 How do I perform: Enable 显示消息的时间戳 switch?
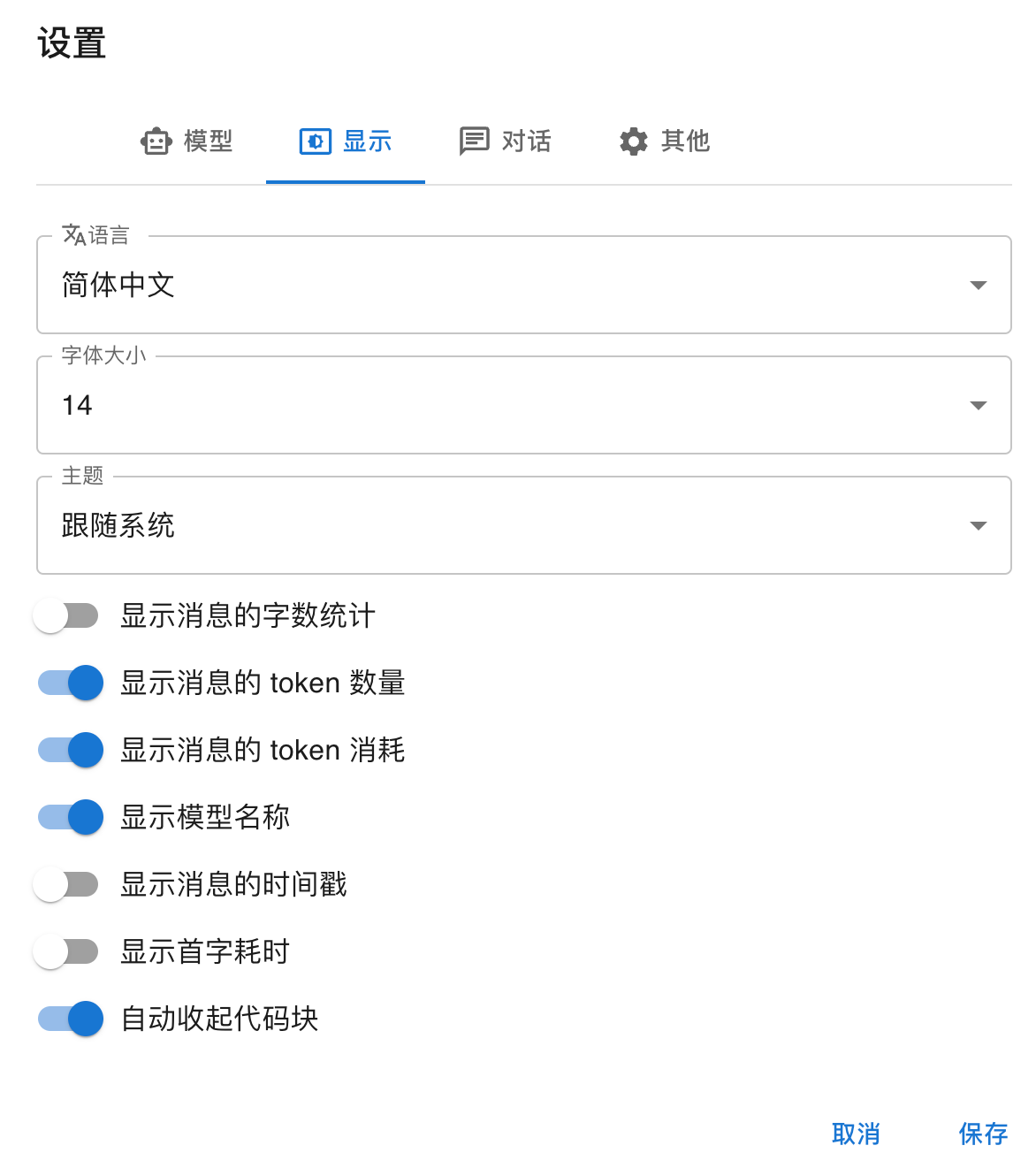coord(67,884)
